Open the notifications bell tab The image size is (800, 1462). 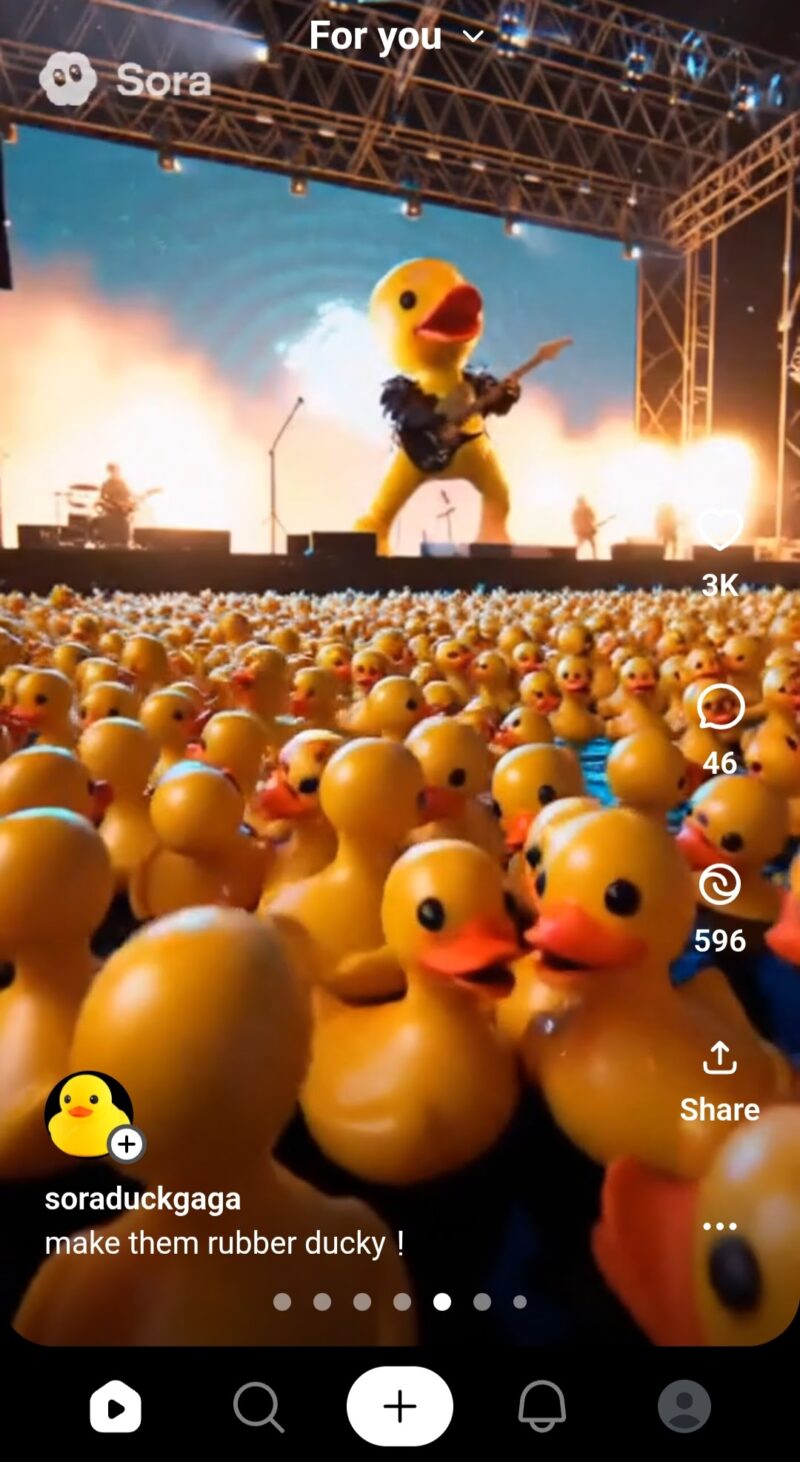(x=542, y=1407)
